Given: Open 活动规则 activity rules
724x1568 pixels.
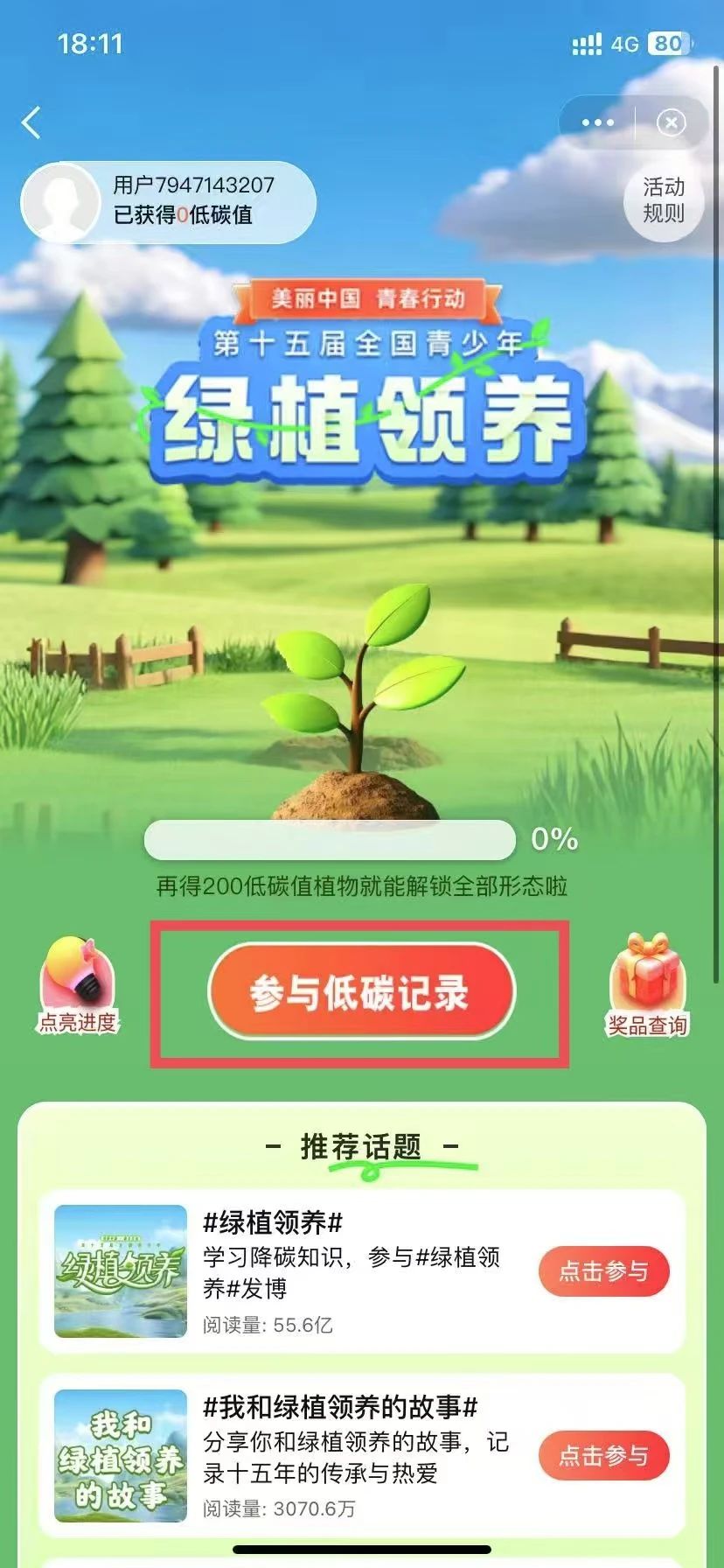Looking at the screenshot, I should pyautogui.click(x=663, y=200).
